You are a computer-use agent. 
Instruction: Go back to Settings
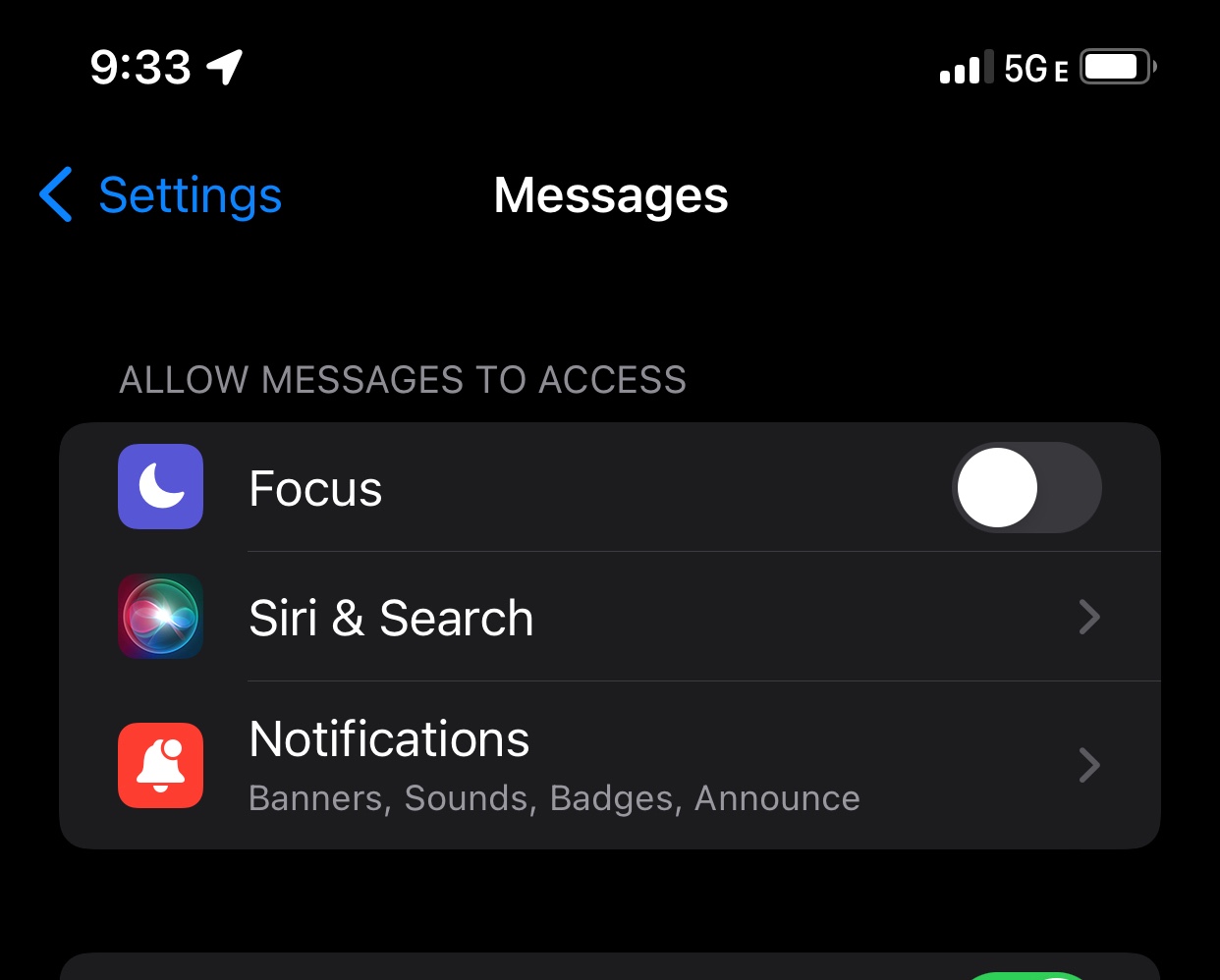pos(161,194)
